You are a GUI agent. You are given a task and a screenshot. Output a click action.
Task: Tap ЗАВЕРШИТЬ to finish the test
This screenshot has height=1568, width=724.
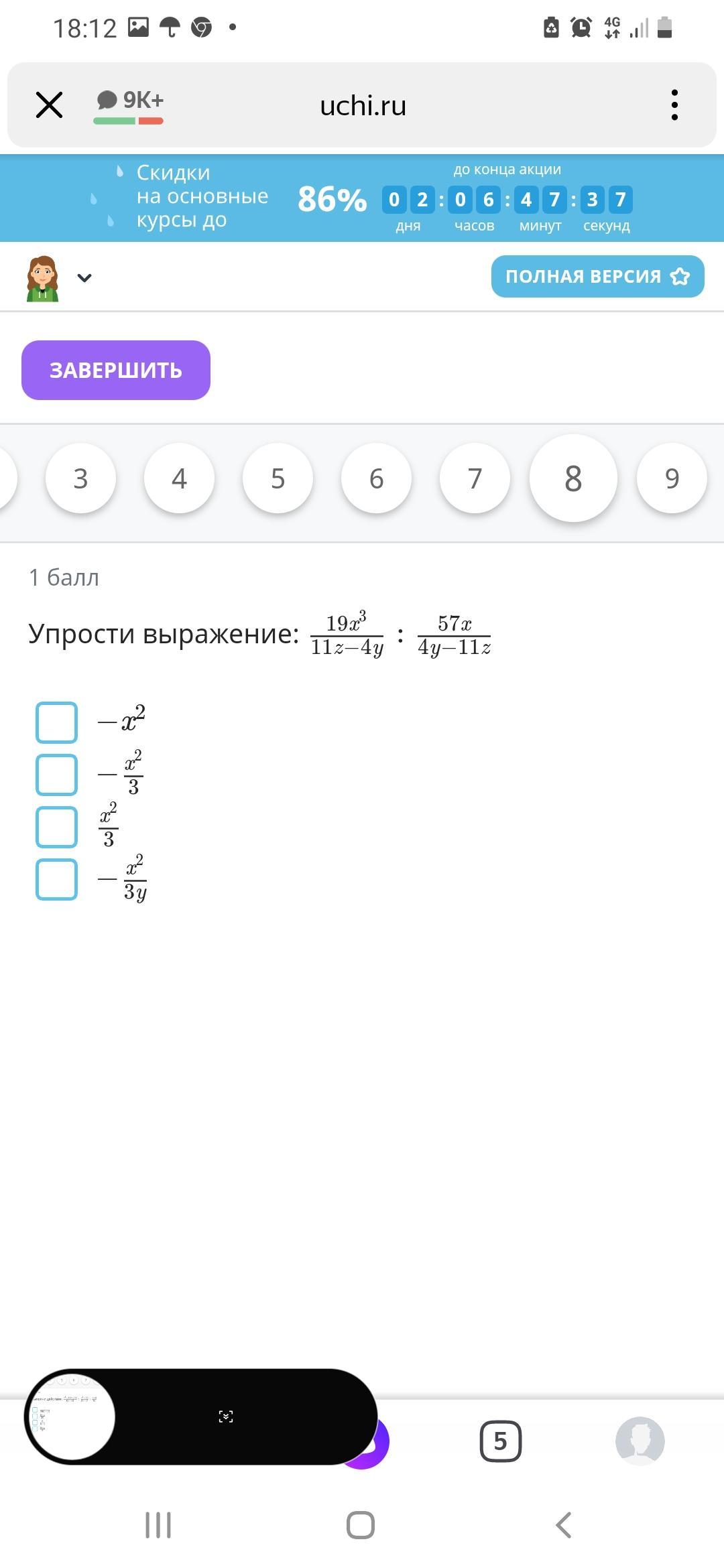(x=116, y=370)
